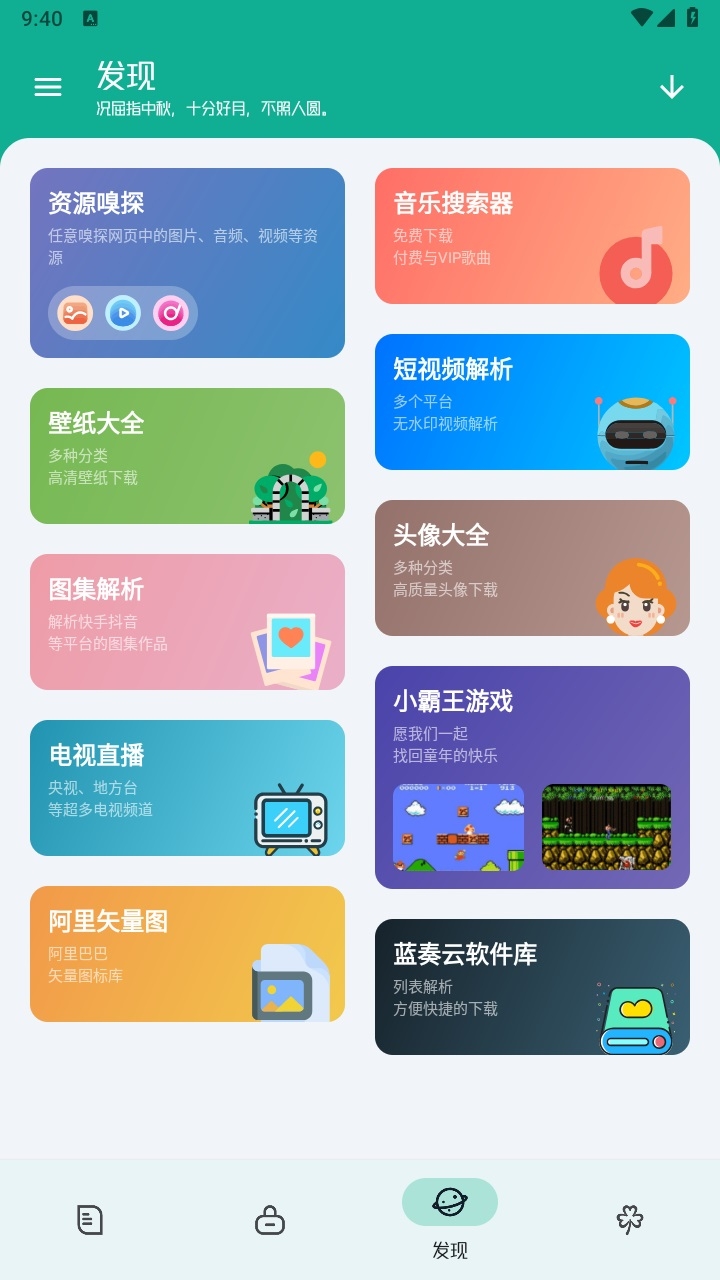
Task: Open the navigation drawer hamburger menu
Action: pos(47,87)
